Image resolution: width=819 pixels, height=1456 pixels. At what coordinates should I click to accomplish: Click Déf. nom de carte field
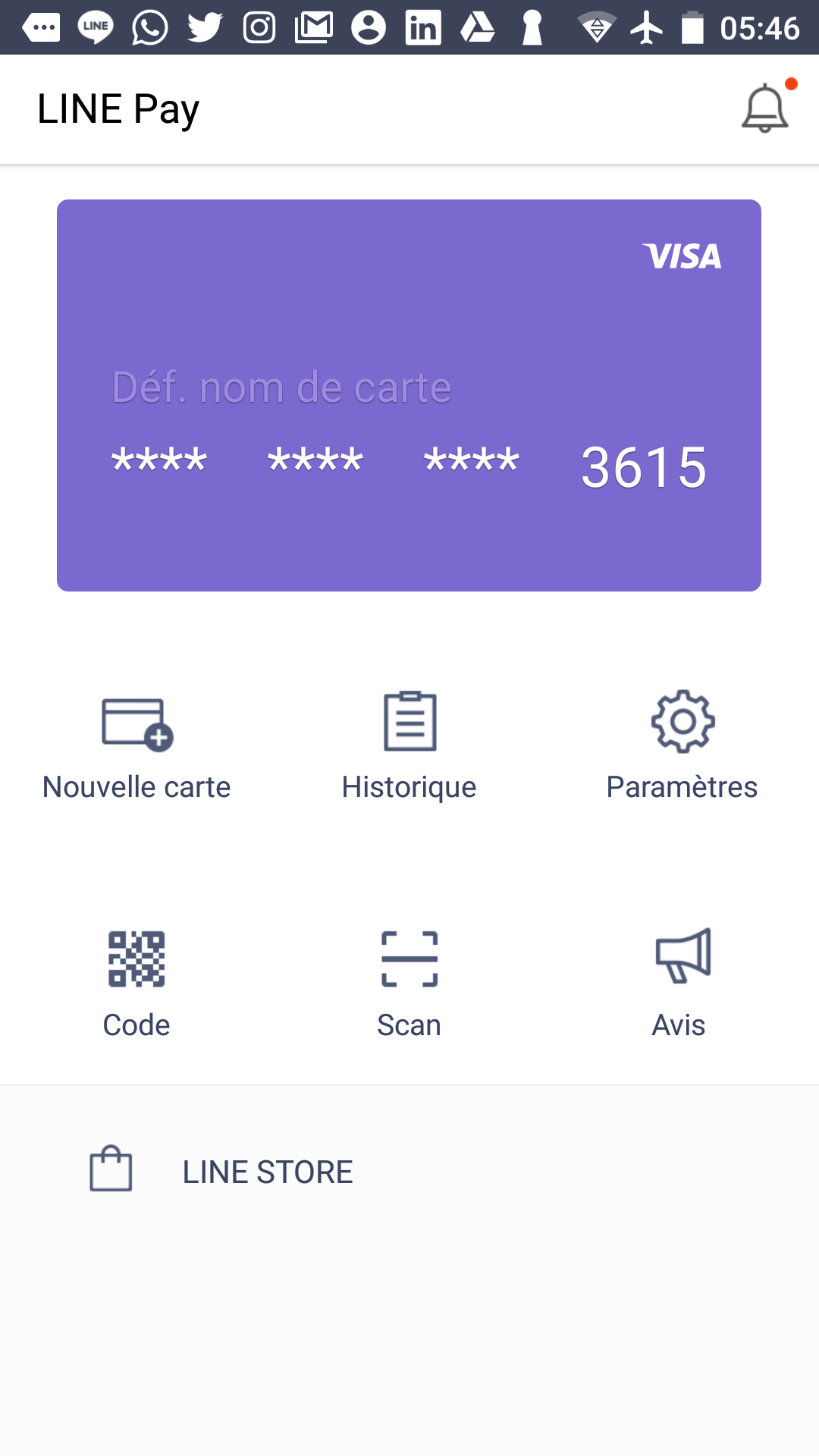(x=281, y=388)
